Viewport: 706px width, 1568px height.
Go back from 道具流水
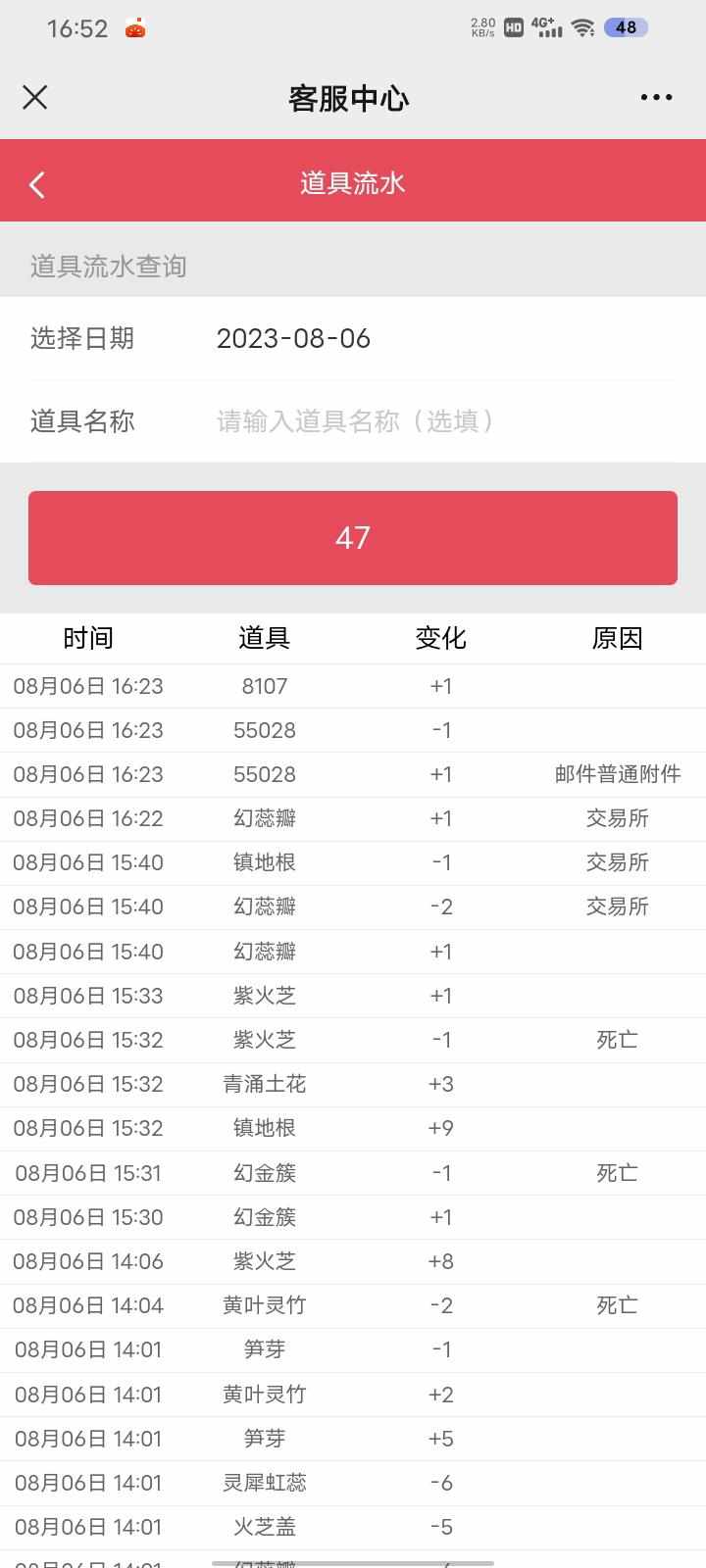point(37,184)
